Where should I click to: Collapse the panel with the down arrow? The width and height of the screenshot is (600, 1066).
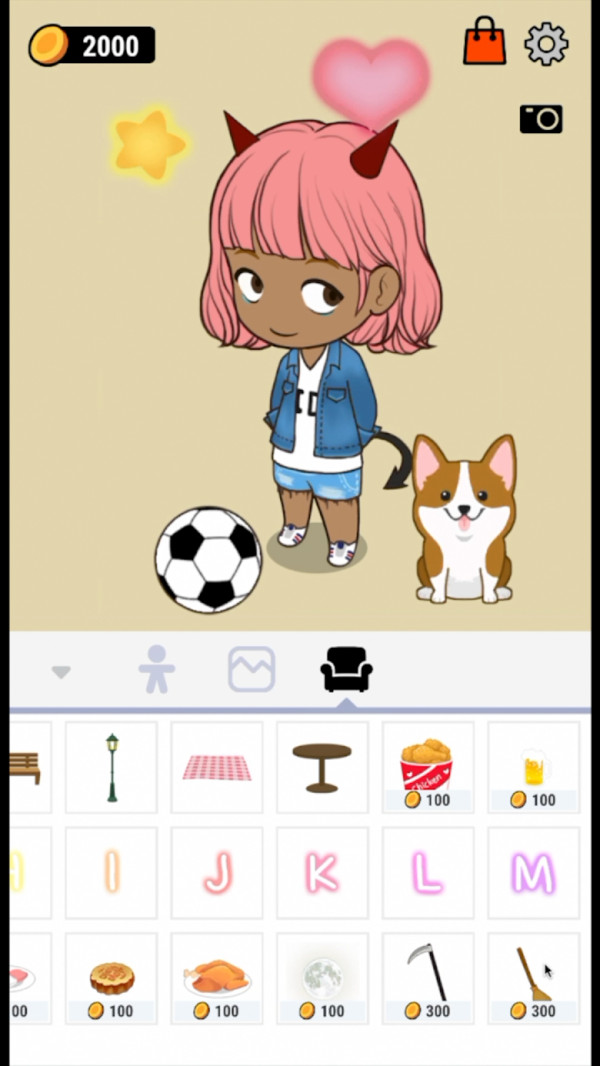tap(61, 672)
